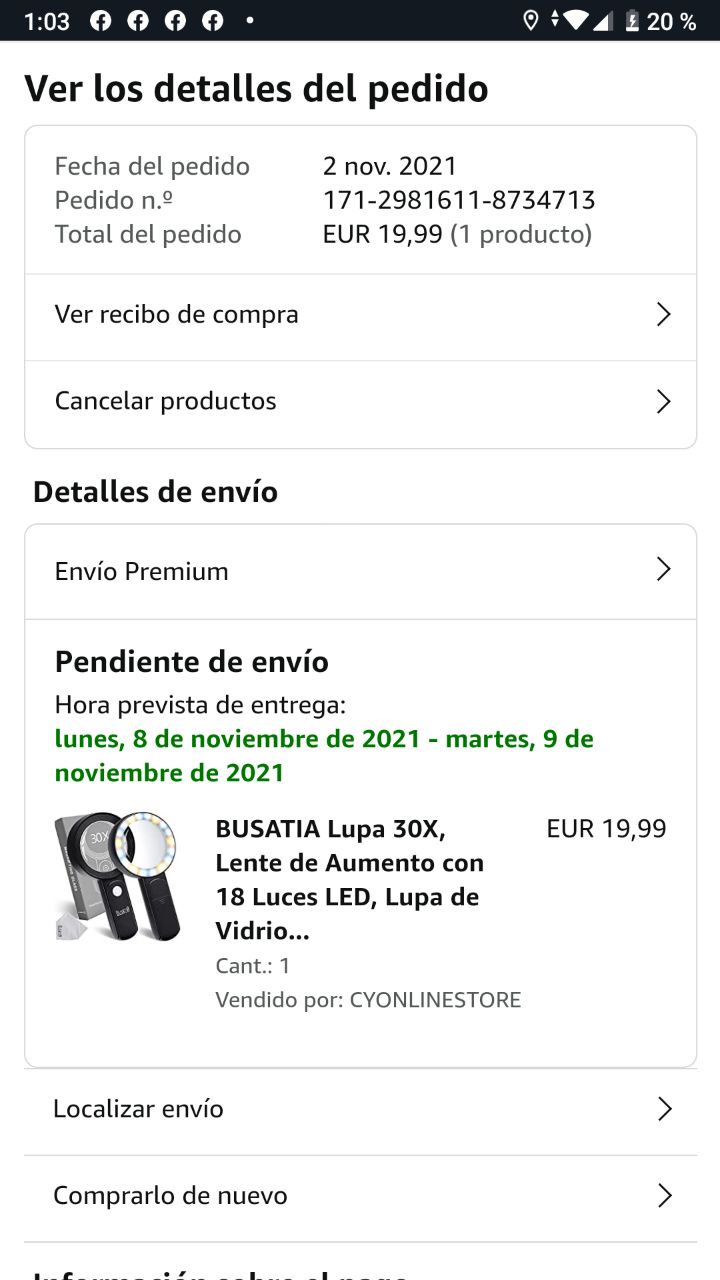Open Ver recibo de compra
Screen dimensions: 720x1280
[x=360, y=315]
